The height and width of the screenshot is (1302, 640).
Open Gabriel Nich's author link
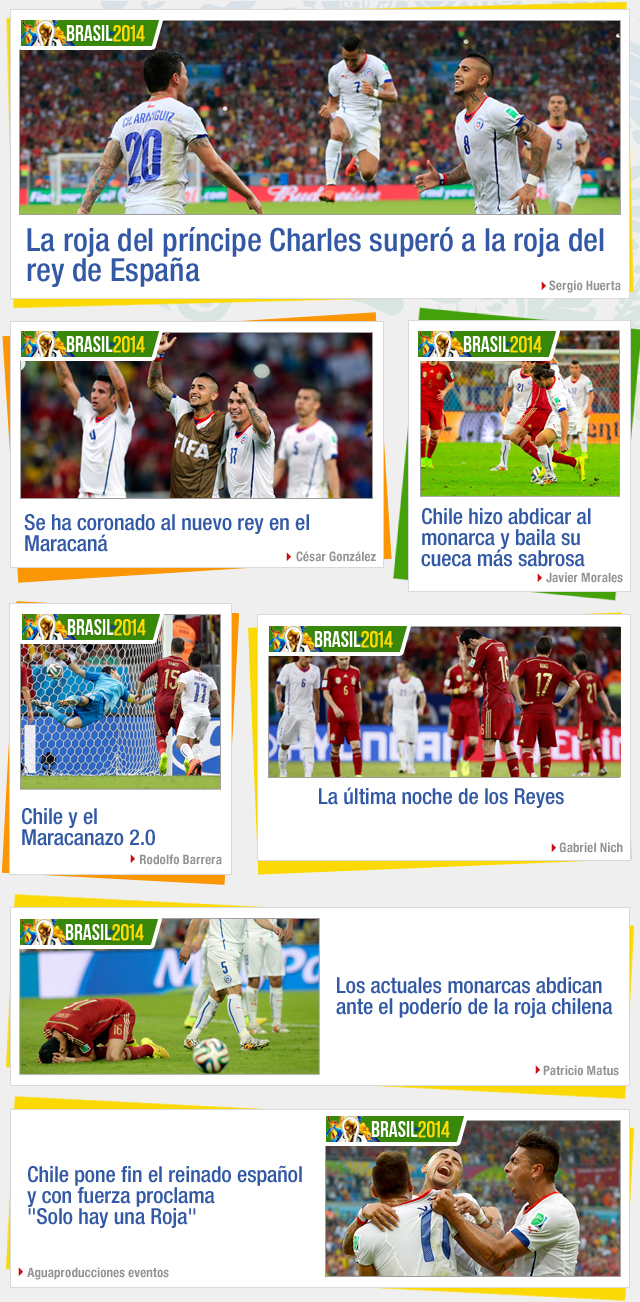(x=590, y=848)
